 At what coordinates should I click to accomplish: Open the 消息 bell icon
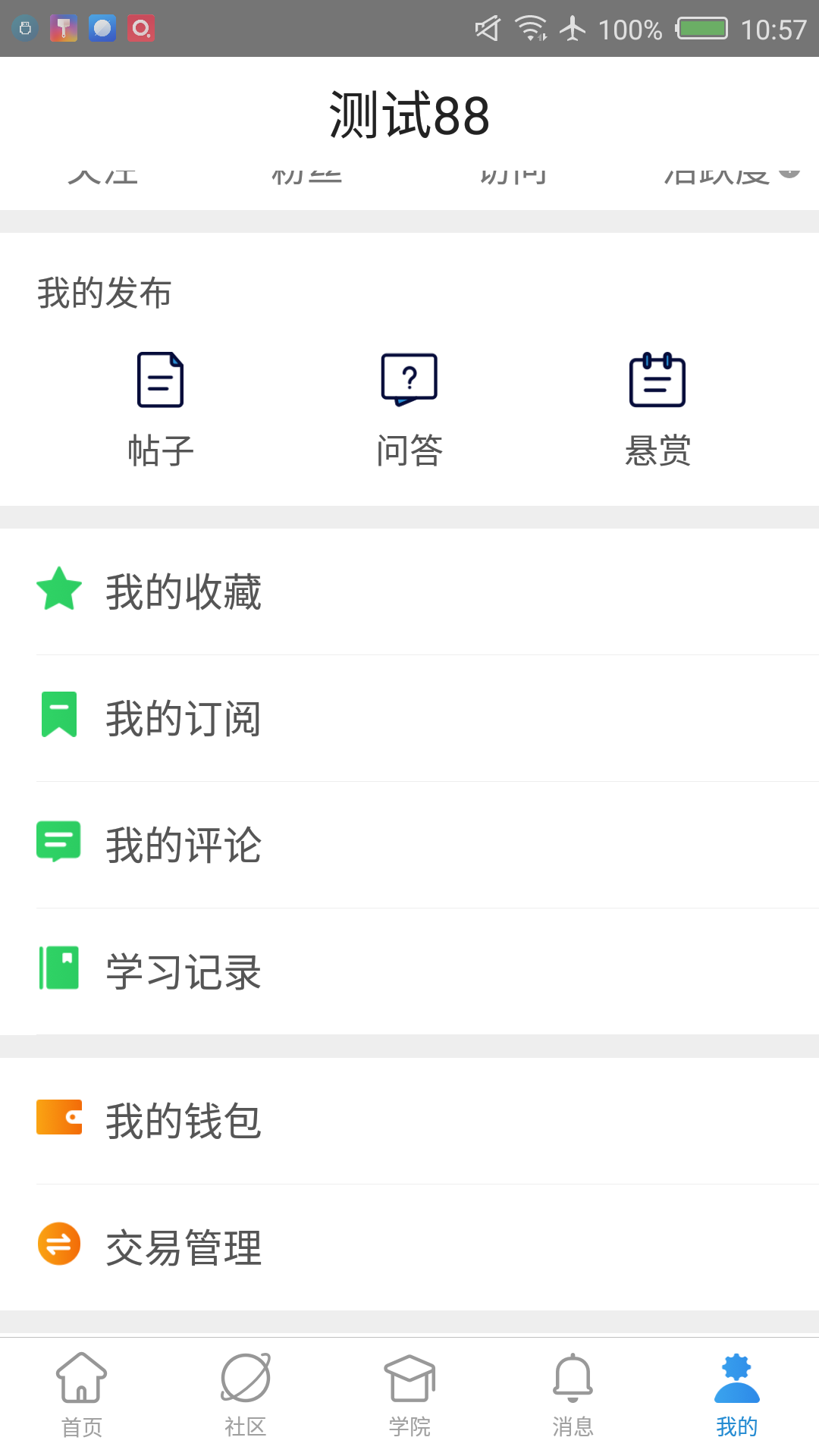[573, 1382]
